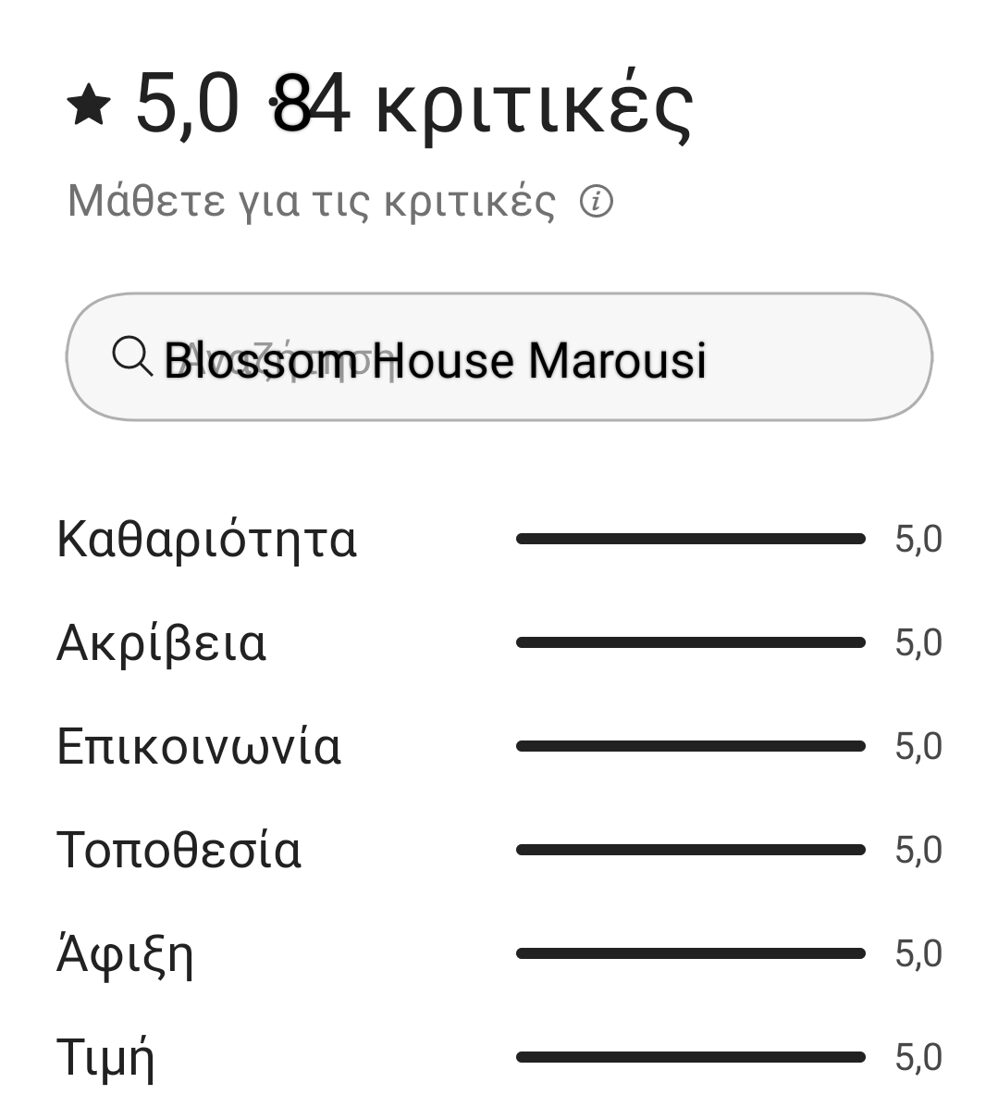Tap the reviews search box
The height and width of the screenshot is (1120, 998).
point(498,358)
